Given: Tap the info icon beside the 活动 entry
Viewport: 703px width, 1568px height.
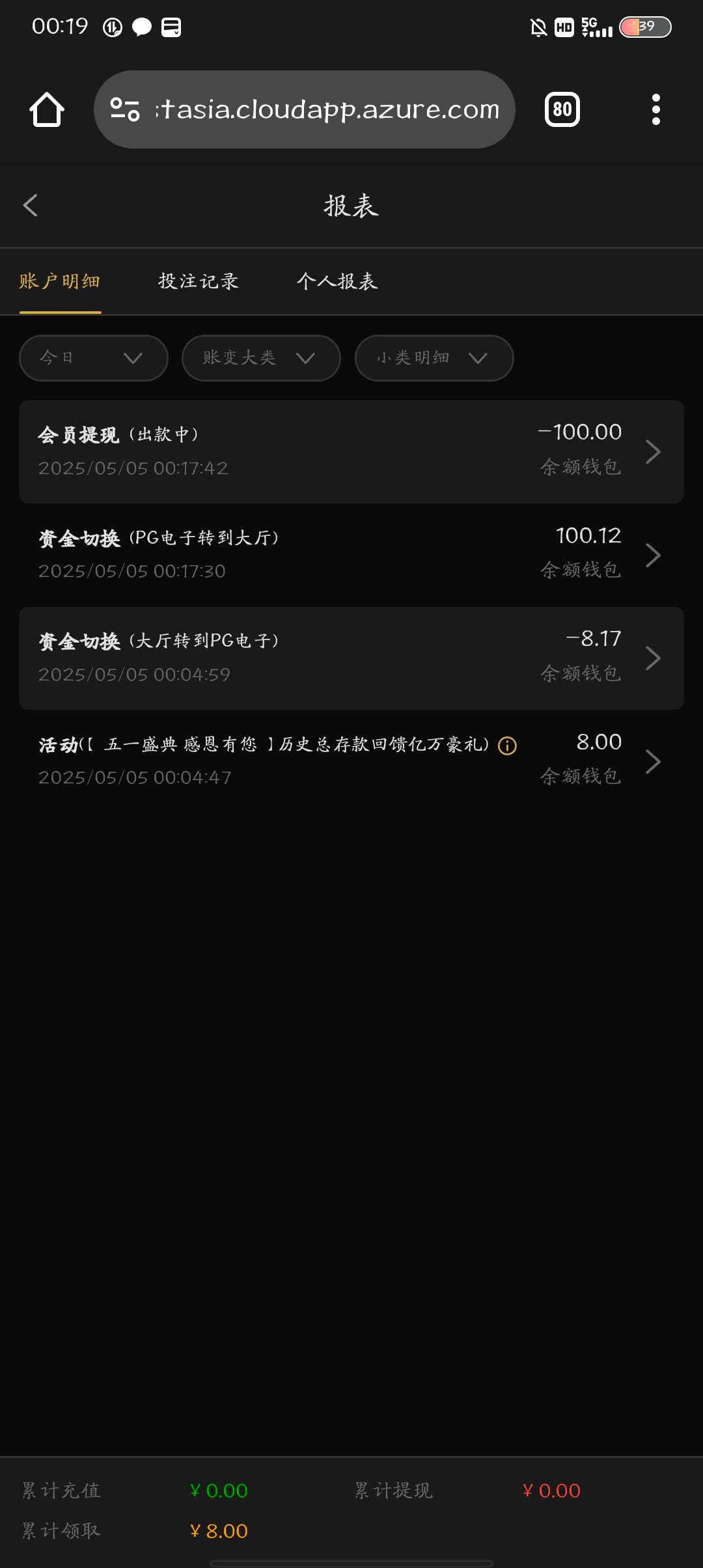Looking at the screenshot, I should pos(507,746).
